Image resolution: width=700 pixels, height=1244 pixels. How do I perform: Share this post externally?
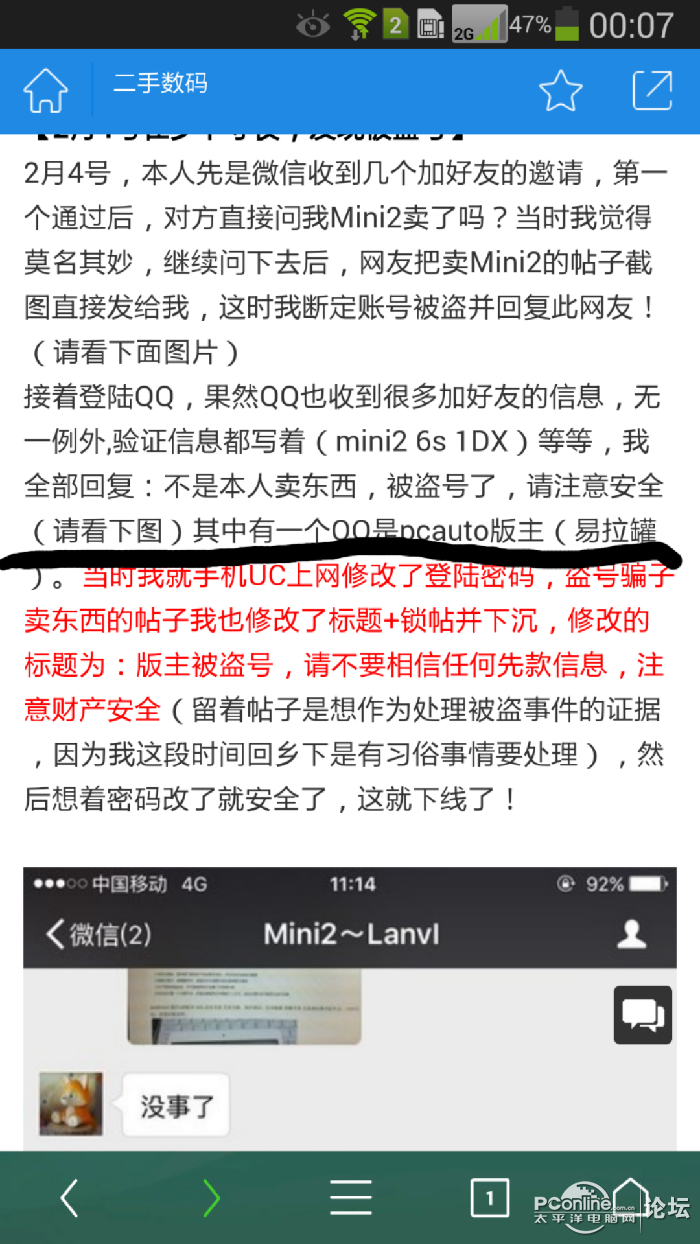click(x=652, y=91)
